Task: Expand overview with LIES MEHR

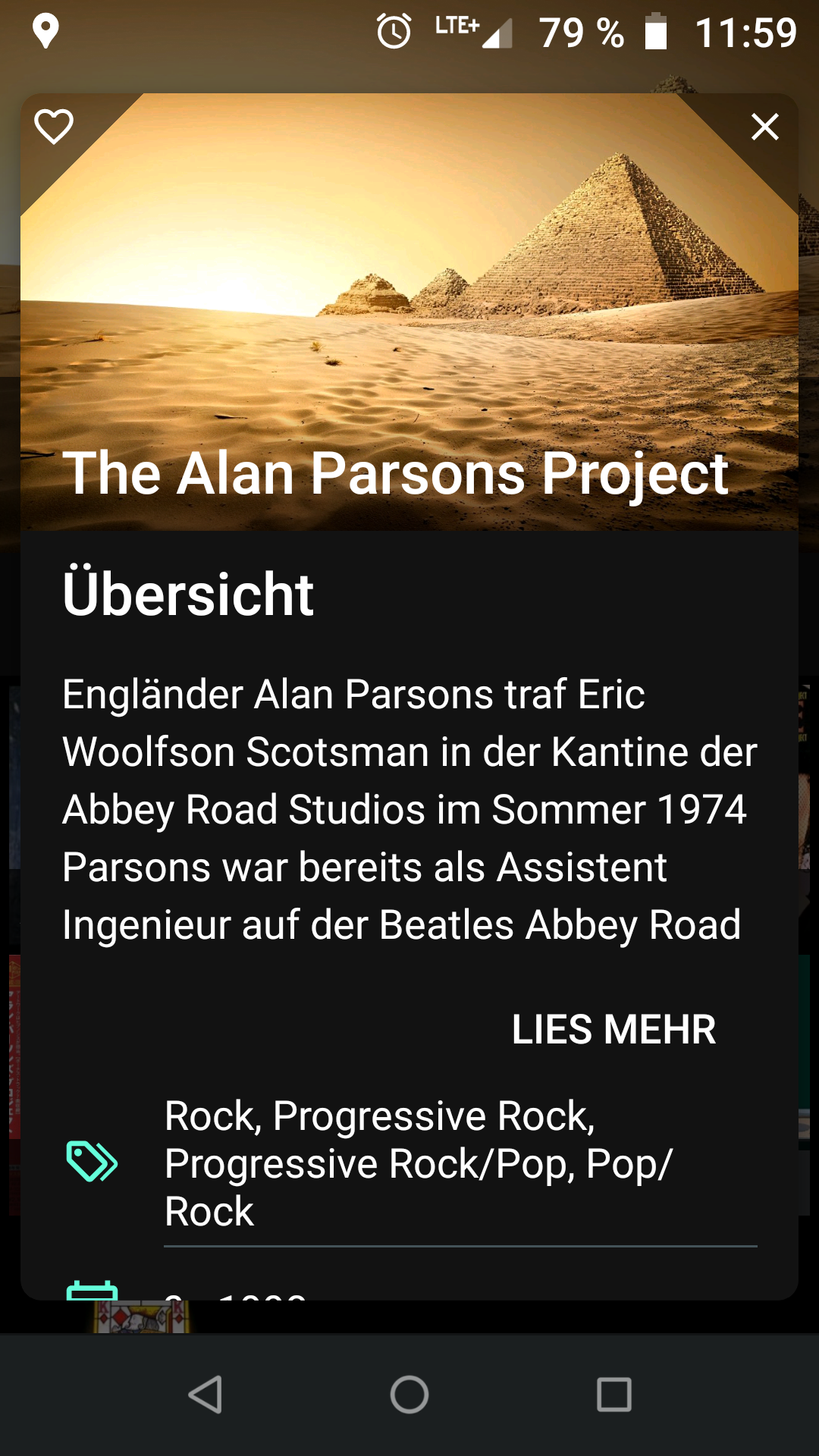Action: pos(613,1029)
